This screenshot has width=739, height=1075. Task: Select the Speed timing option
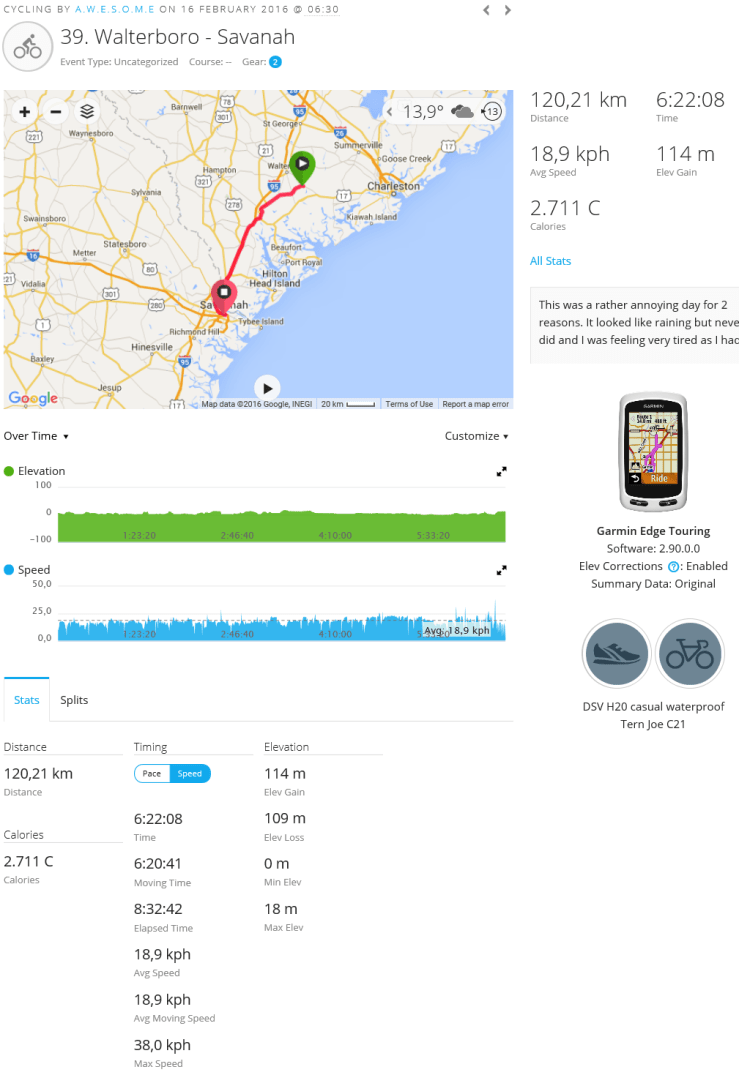[190, 773]
